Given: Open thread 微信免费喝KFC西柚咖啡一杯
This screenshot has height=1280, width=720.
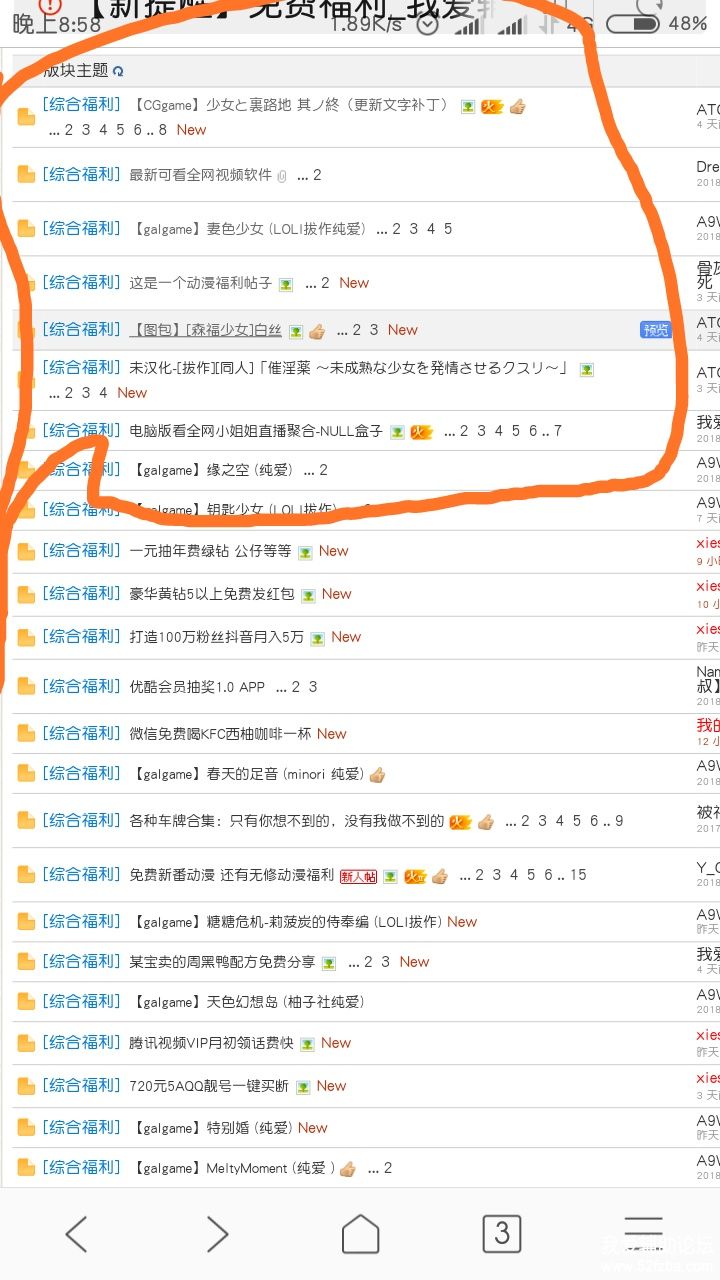Looking at the screenshot, I should click(x=220, y=734).
